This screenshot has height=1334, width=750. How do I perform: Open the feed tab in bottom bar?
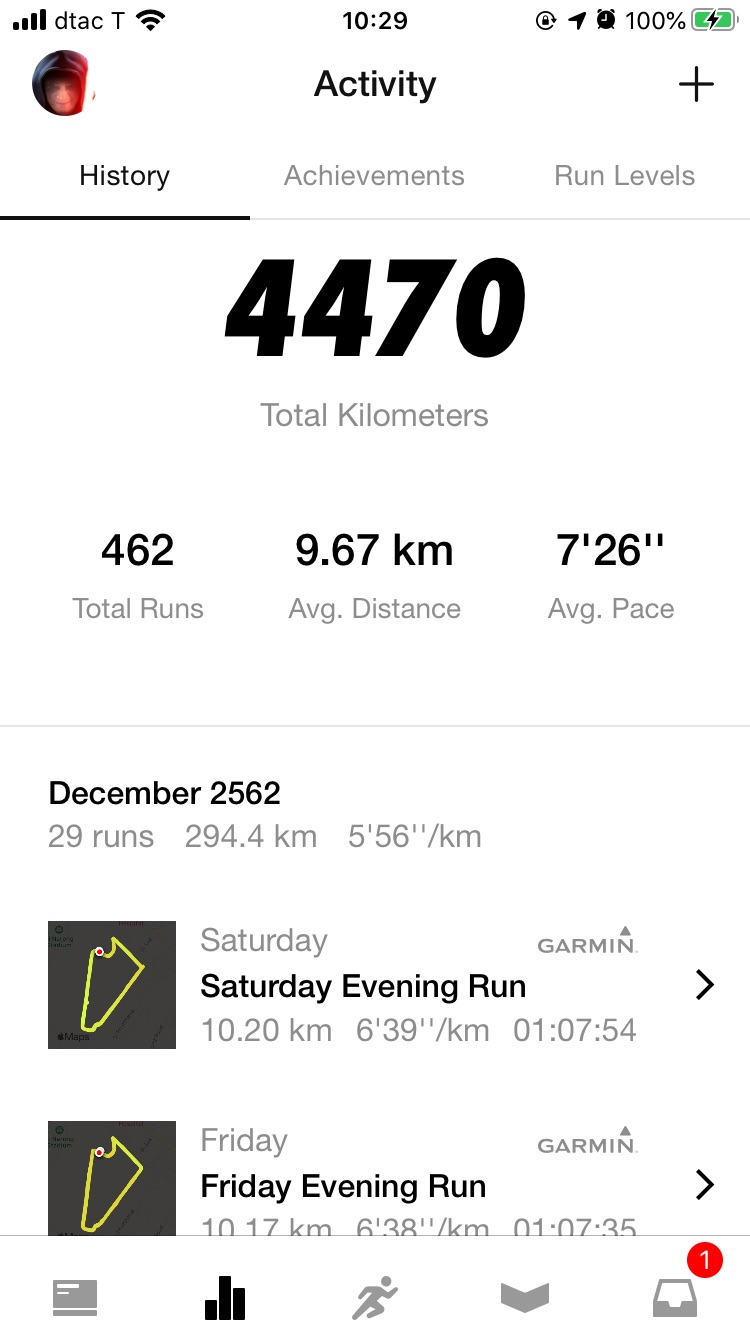tap(75, 1297)
